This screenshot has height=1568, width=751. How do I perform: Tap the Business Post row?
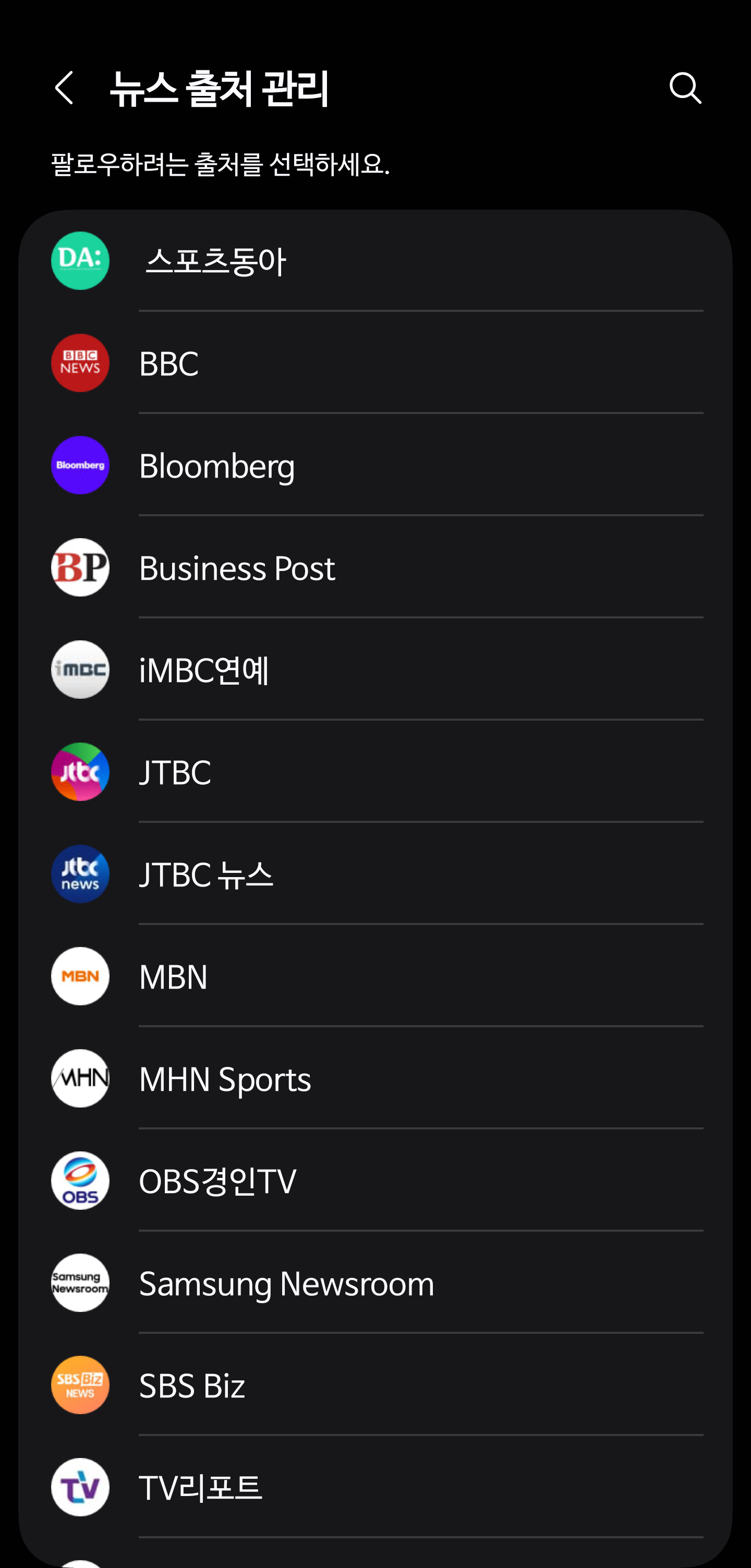tap(375, 568)
